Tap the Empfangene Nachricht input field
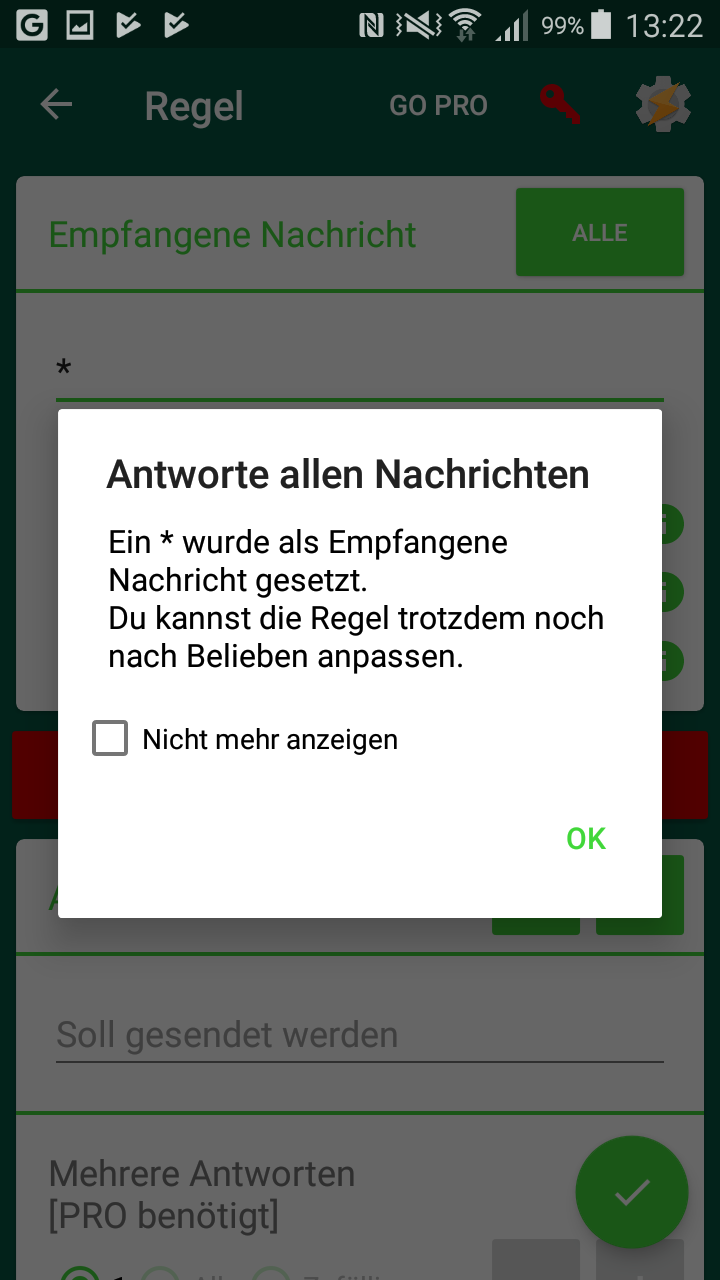Viewport: 720px width, 1280px height. tap(360, 370)
